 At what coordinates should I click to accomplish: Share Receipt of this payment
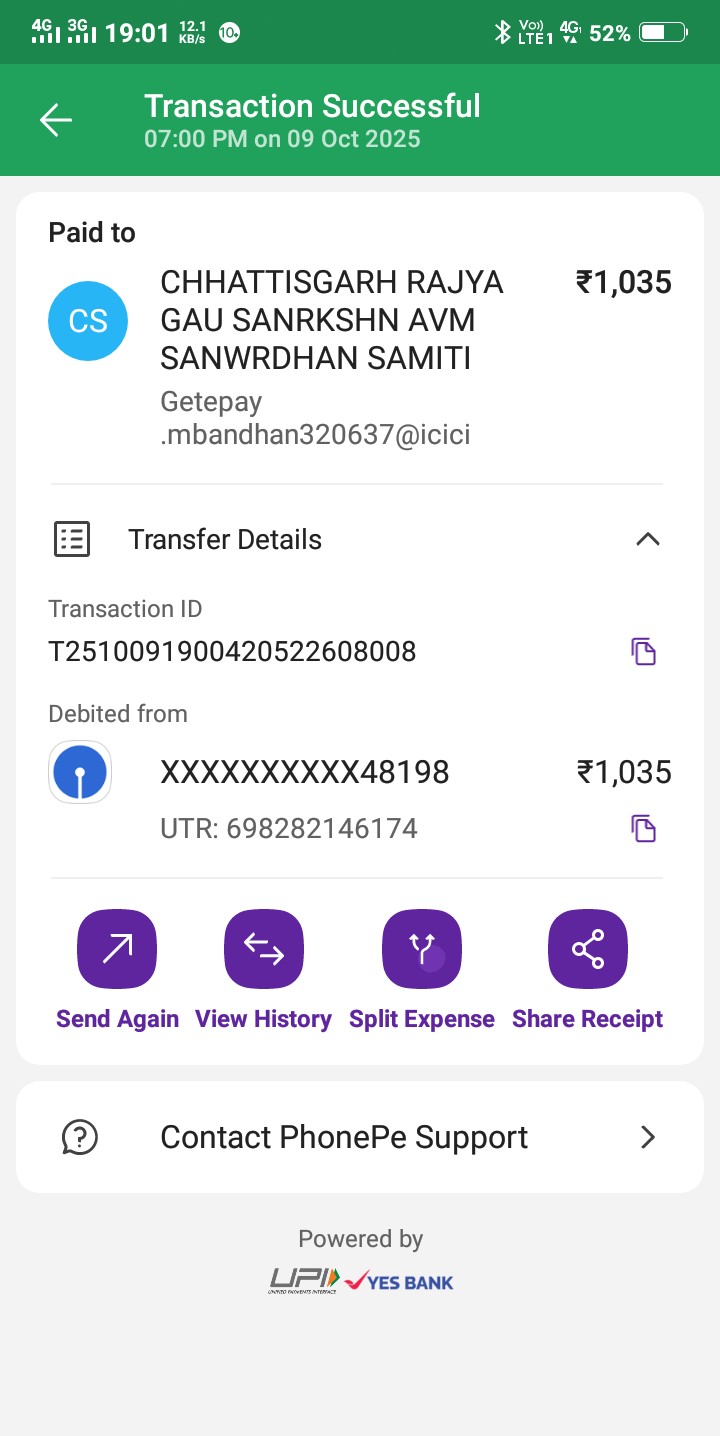pyautogui.click(x=588, y=950)
